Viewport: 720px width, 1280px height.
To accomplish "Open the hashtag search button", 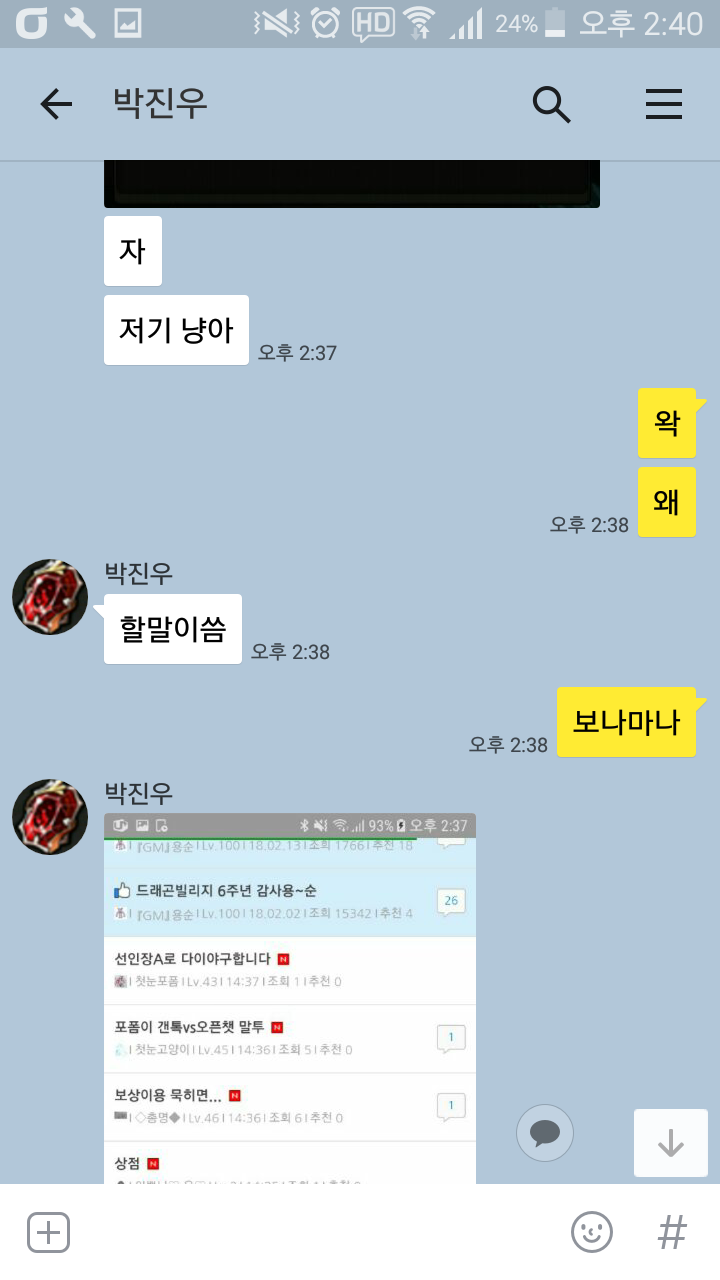I will point(672,1232).
